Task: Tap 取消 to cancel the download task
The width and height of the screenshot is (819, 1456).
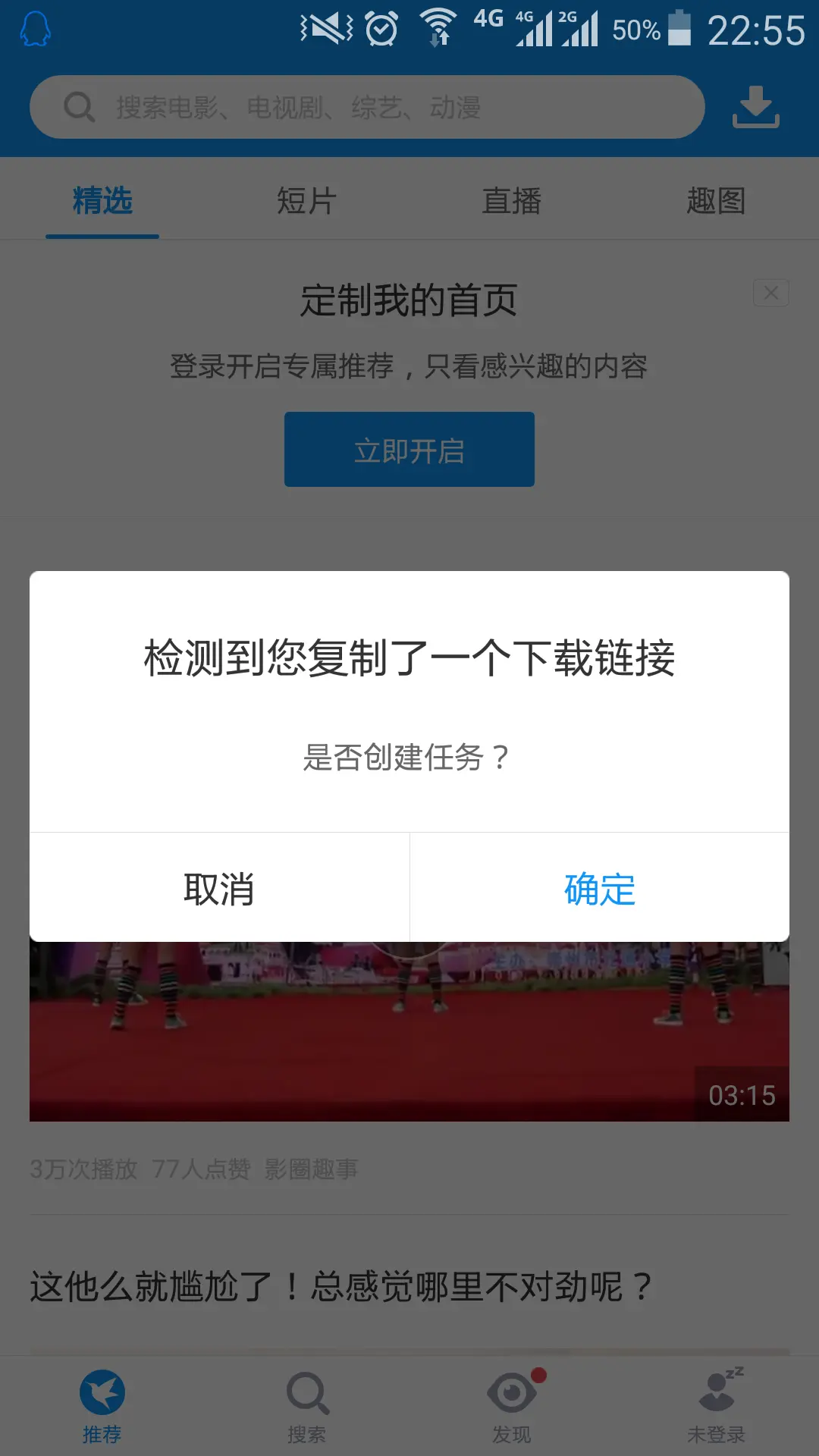Action: click(219, 888)
